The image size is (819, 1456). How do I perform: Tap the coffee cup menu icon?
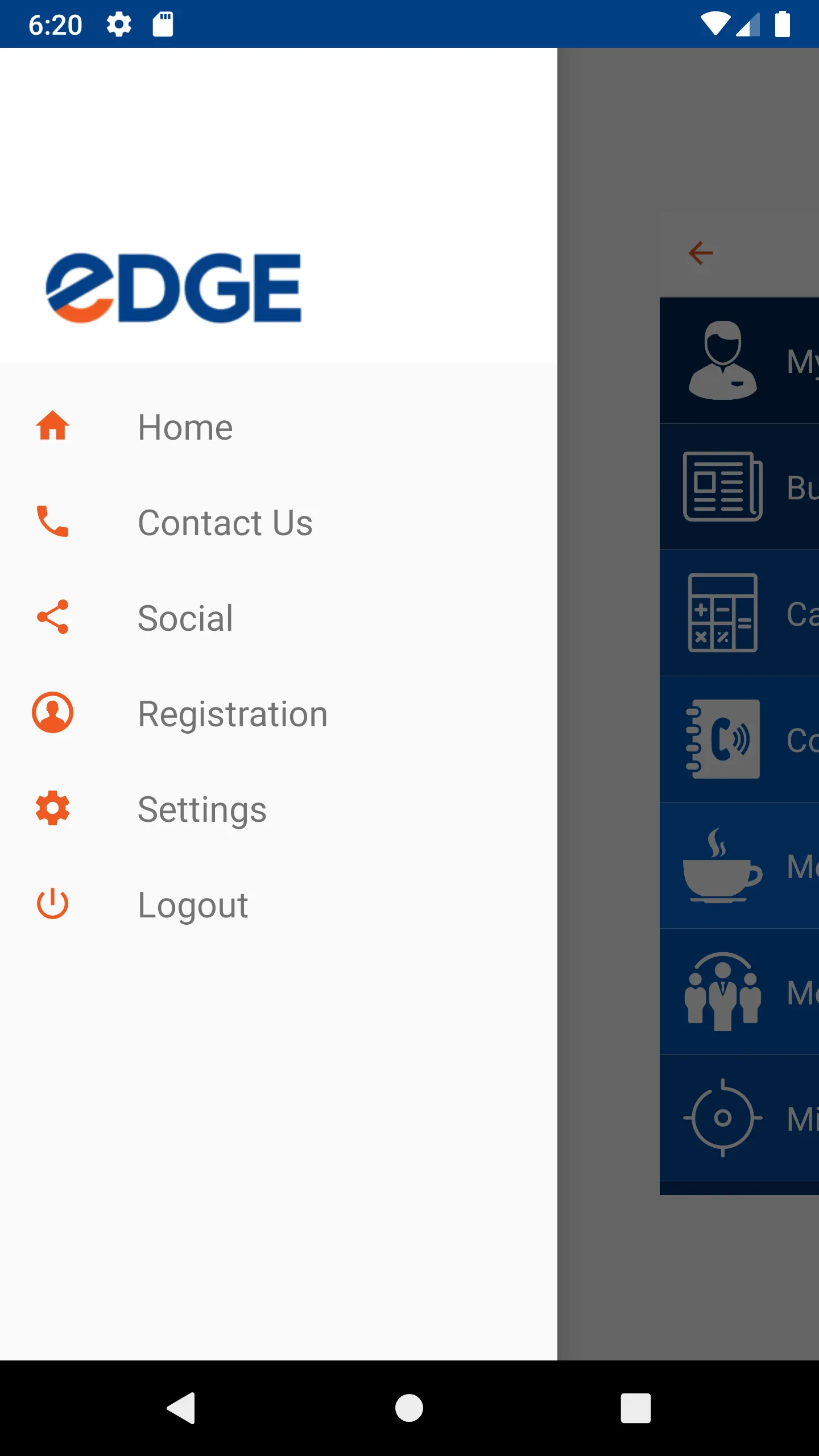pos(721,865)
